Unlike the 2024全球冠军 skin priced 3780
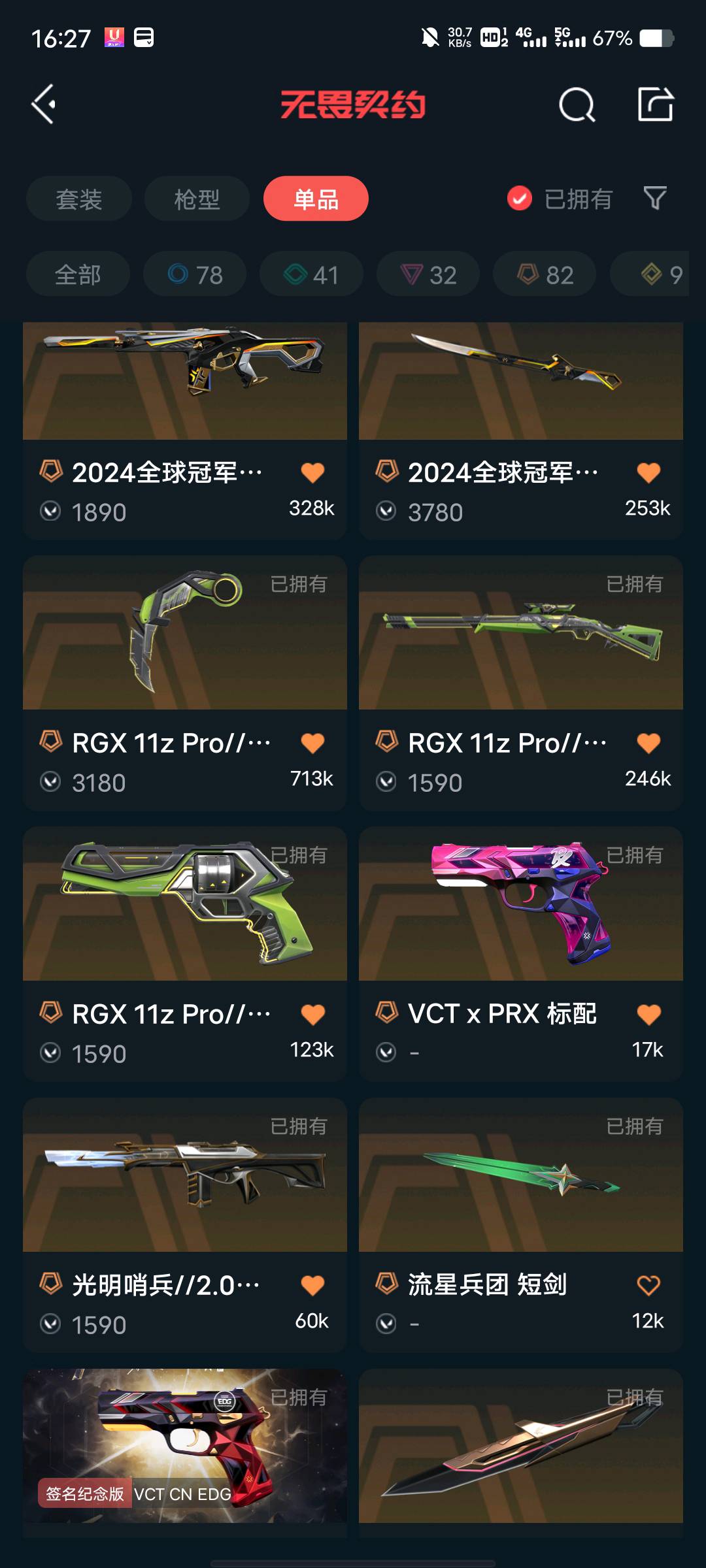Viewport: 706px width, 1568px height. coord(648,472)
